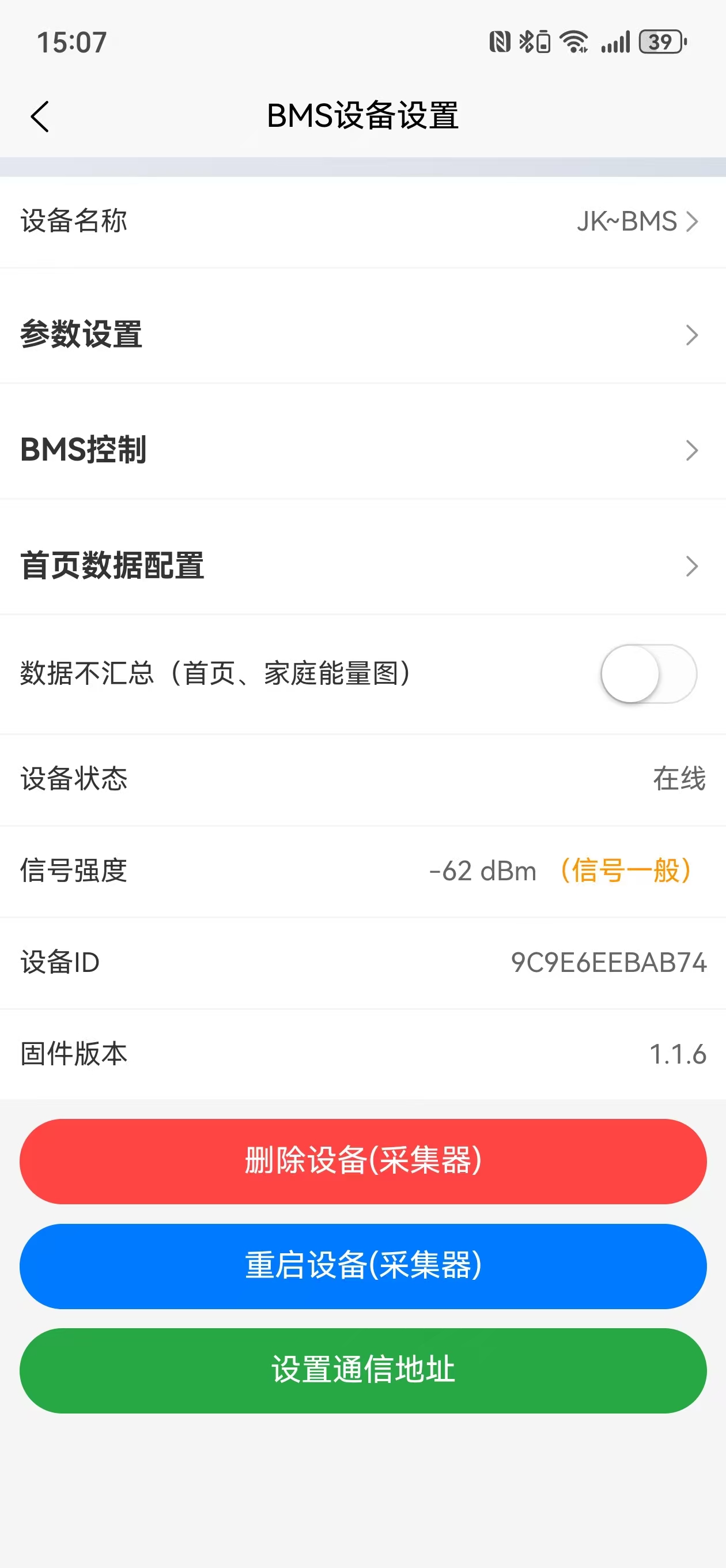This screenshot has width=726, height=1568.
Task: Tap the red 删除设备(采集器) button
Action: point(362,1161)
